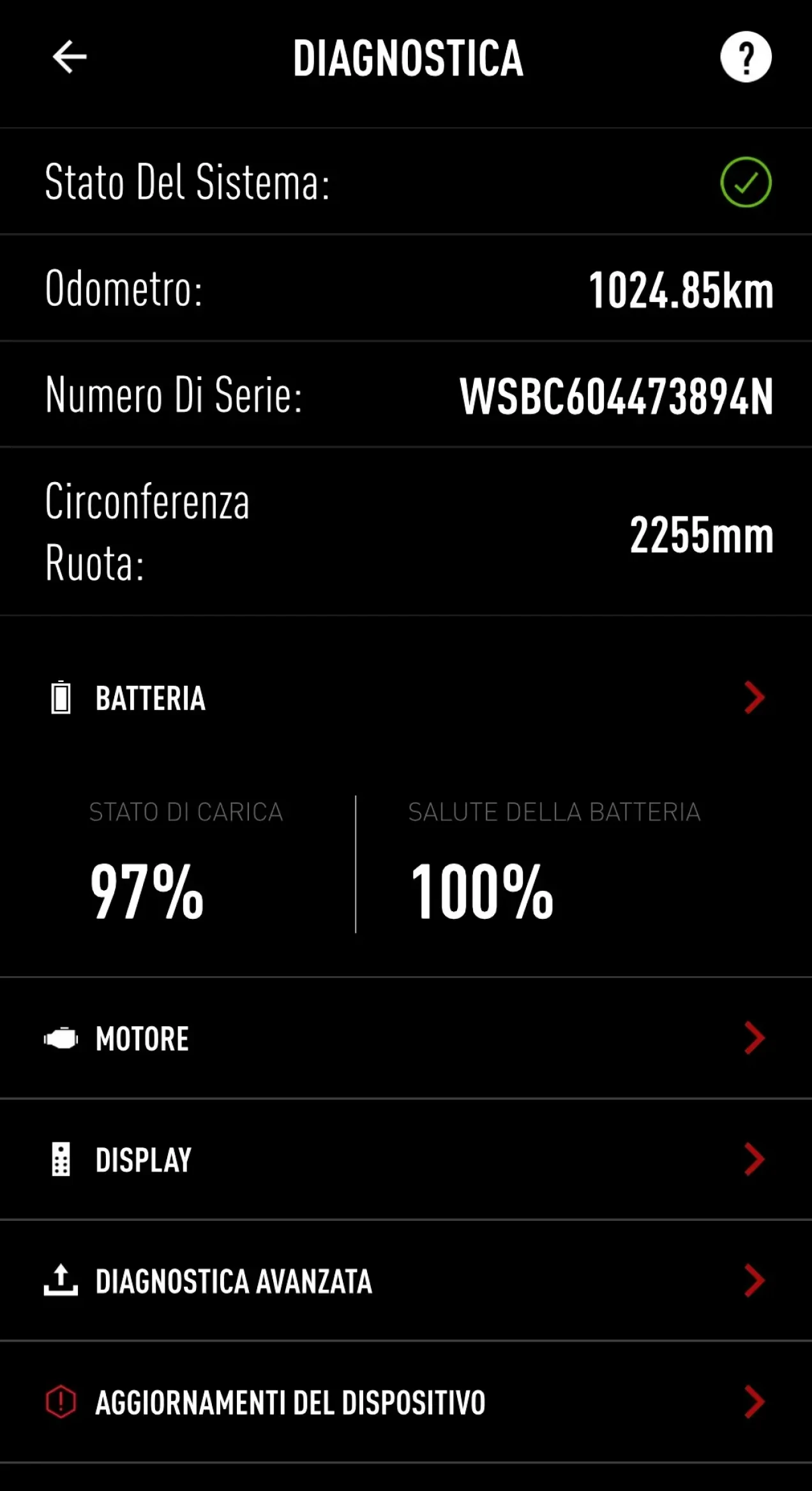The image size is (812, 1491).
Task: Open Diagnostica Avanzata
Action: [406, 1281]
